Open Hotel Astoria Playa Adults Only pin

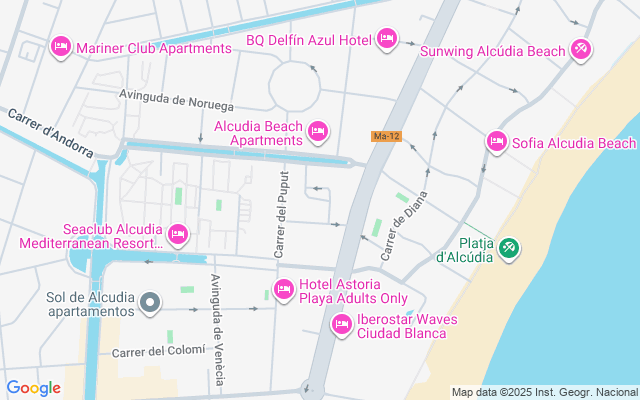[284, 290]
